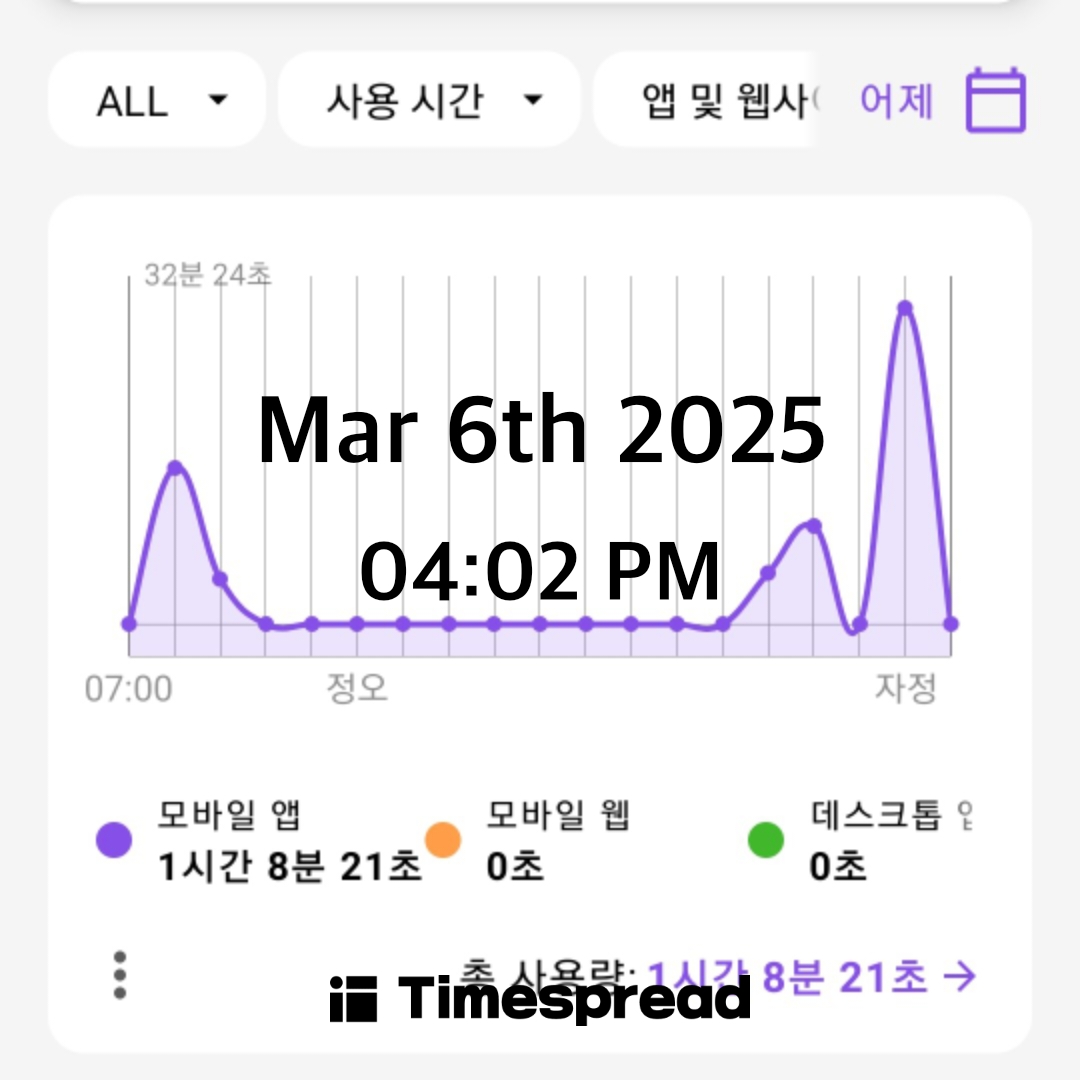Viewport: 1080px width, 1080px height.
Task: Open the calendar date picker next to 어제
Action: click(x=995, y=100)
